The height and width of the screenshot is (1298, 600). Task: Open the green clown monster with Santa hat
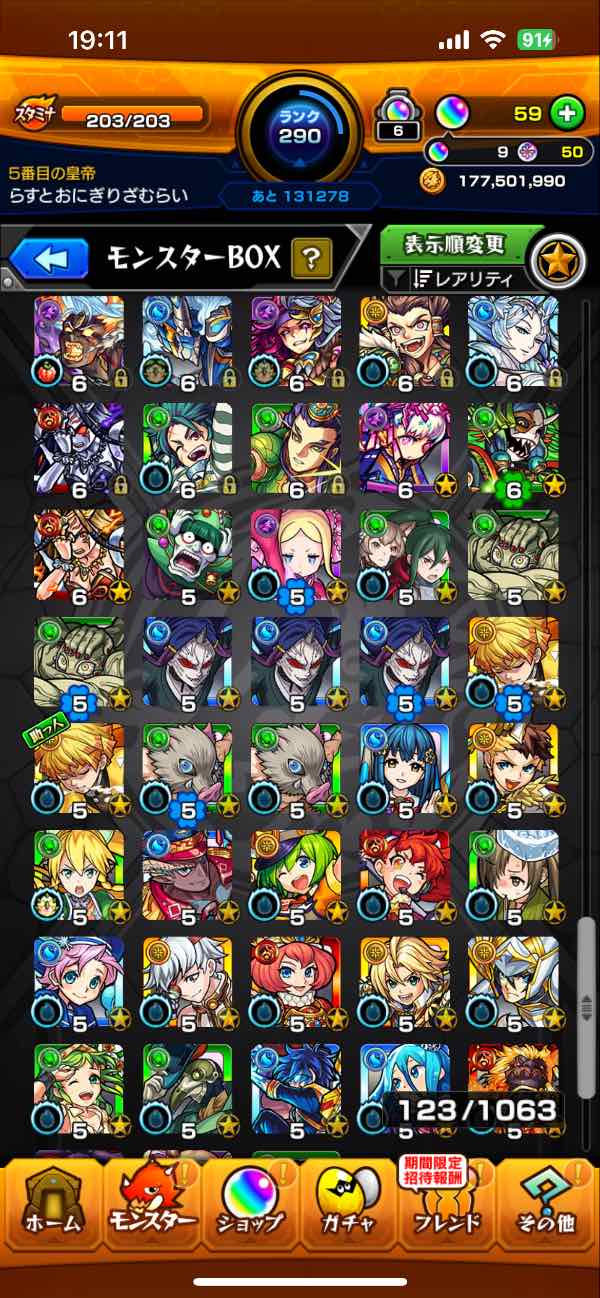point(187,552)
